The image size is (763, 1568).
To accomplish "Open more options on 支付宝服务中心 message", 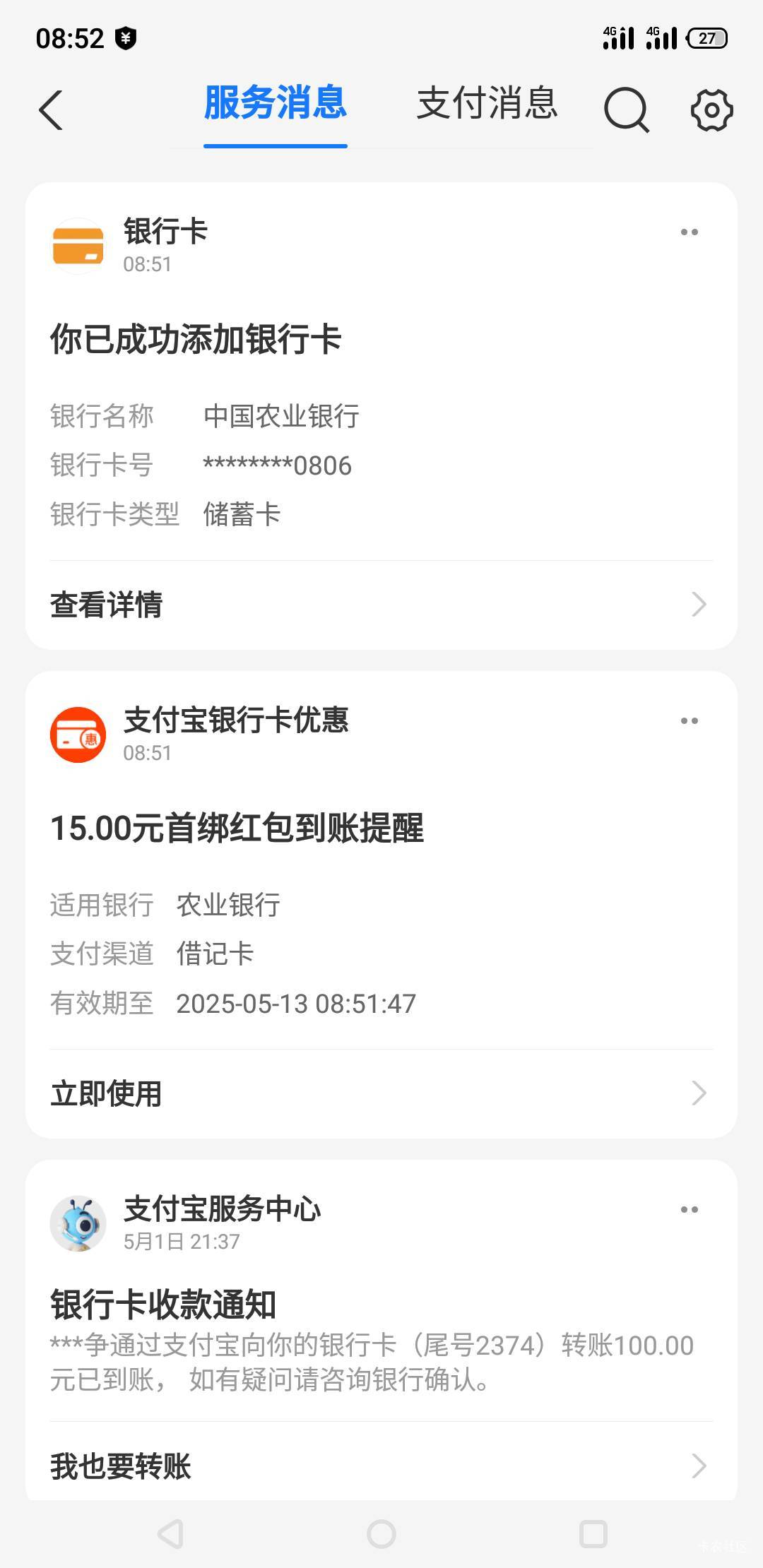I will coord(690,1210).
